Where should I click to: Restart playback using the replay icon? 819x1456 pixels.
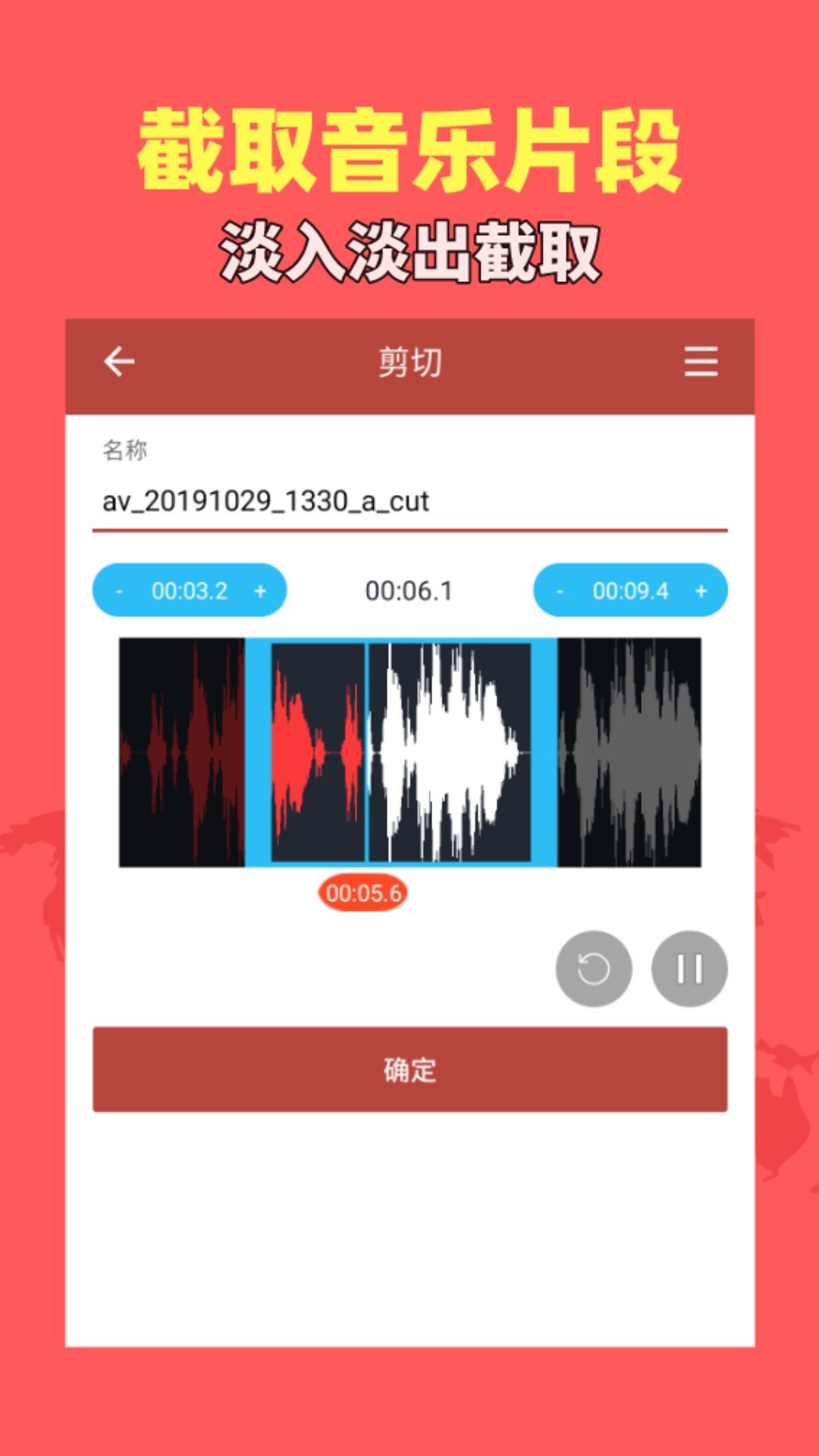point(594,968)
